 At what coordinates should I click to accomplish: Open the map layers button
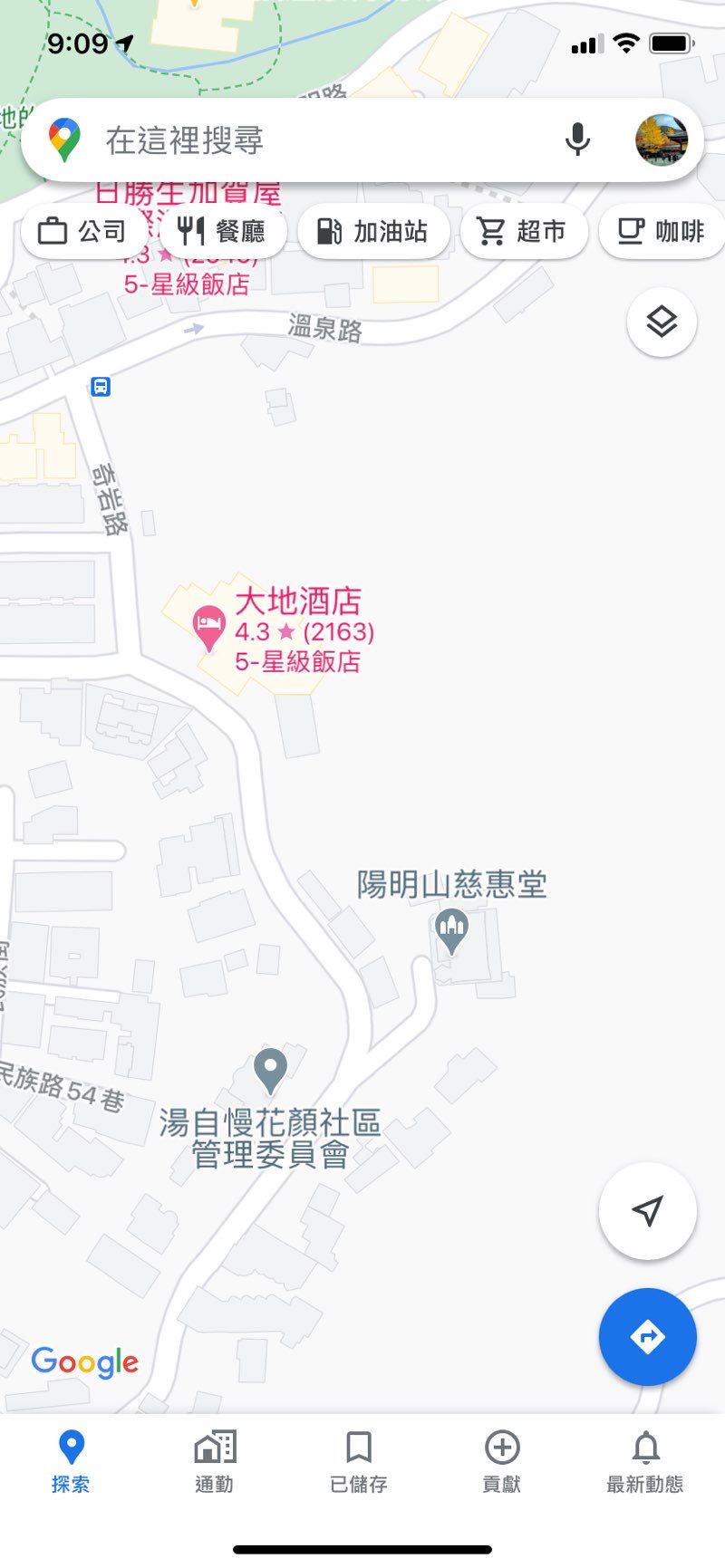tap(662, 322)
